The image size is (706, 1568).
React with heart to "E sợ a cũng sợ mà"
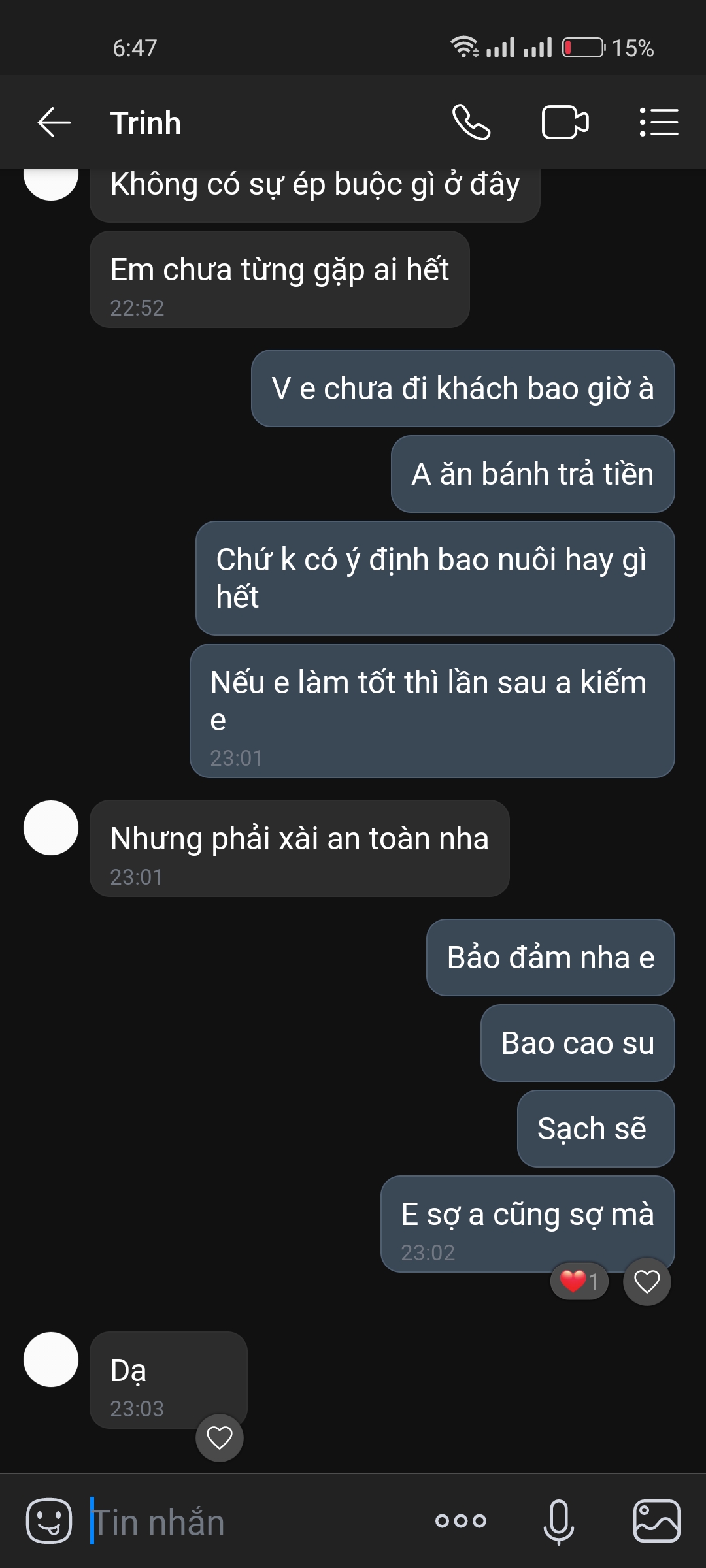[x=647, y=1282]
